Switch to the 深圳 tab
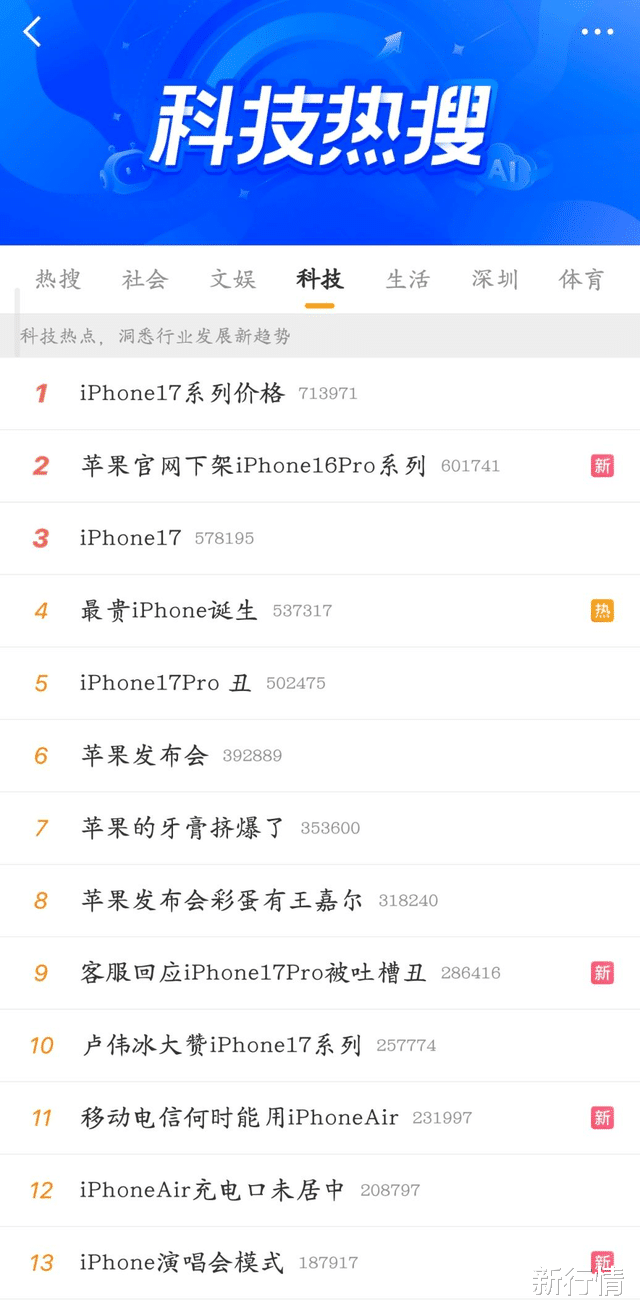 tap(495, 279)
